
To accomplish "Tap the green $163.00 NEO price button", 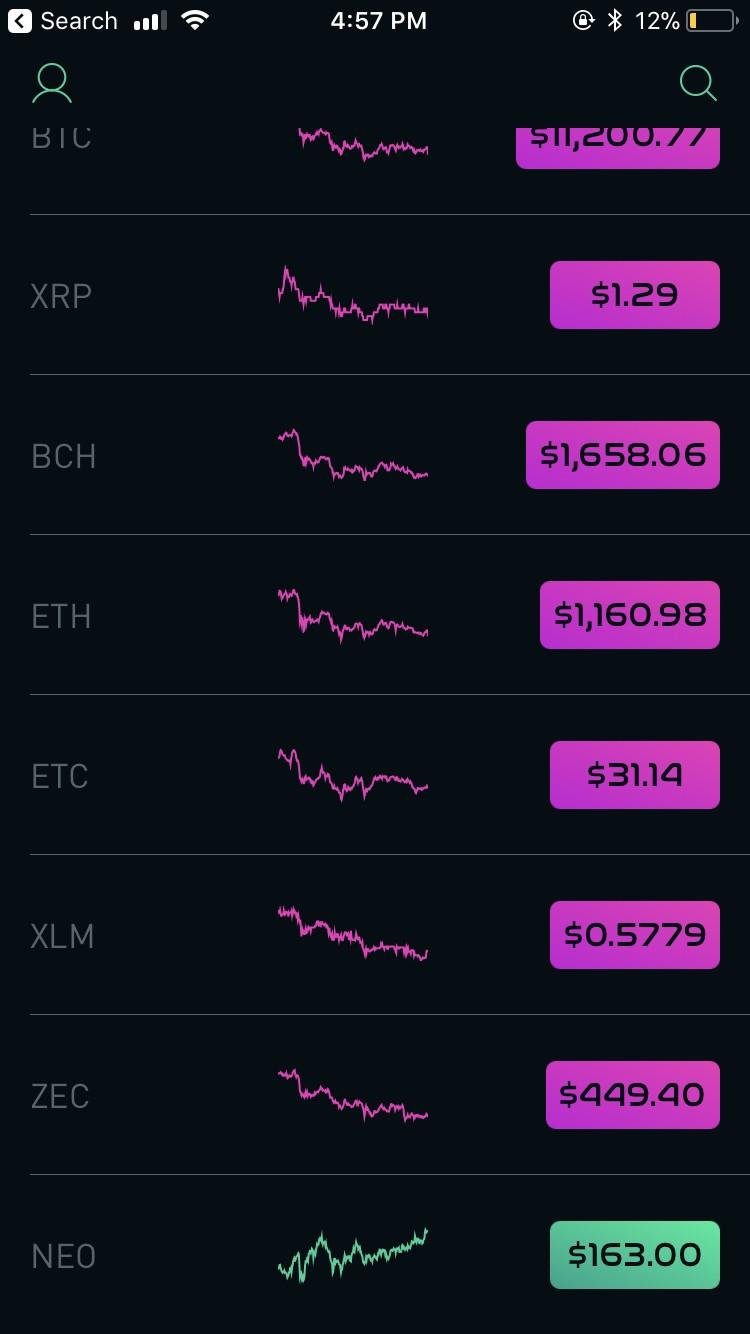I will (x=635, y=1255).
